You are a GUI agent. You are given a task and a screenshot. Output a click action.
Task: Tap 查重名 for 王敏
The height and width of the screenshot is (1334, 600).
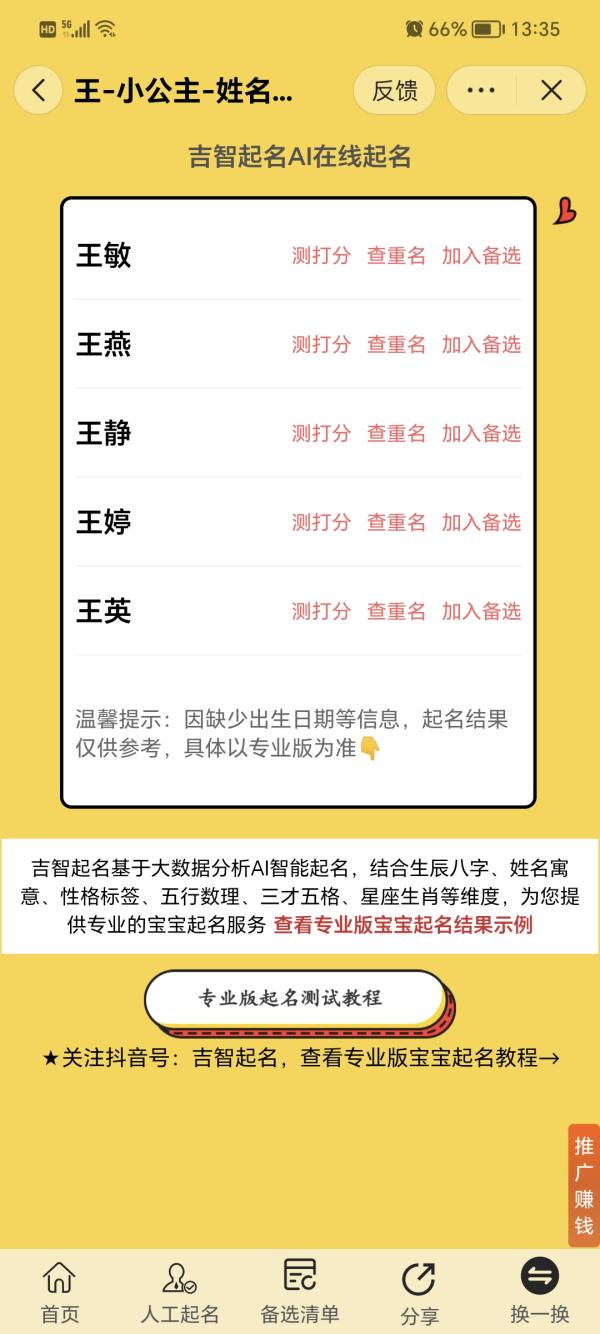(x=396, y=255)
